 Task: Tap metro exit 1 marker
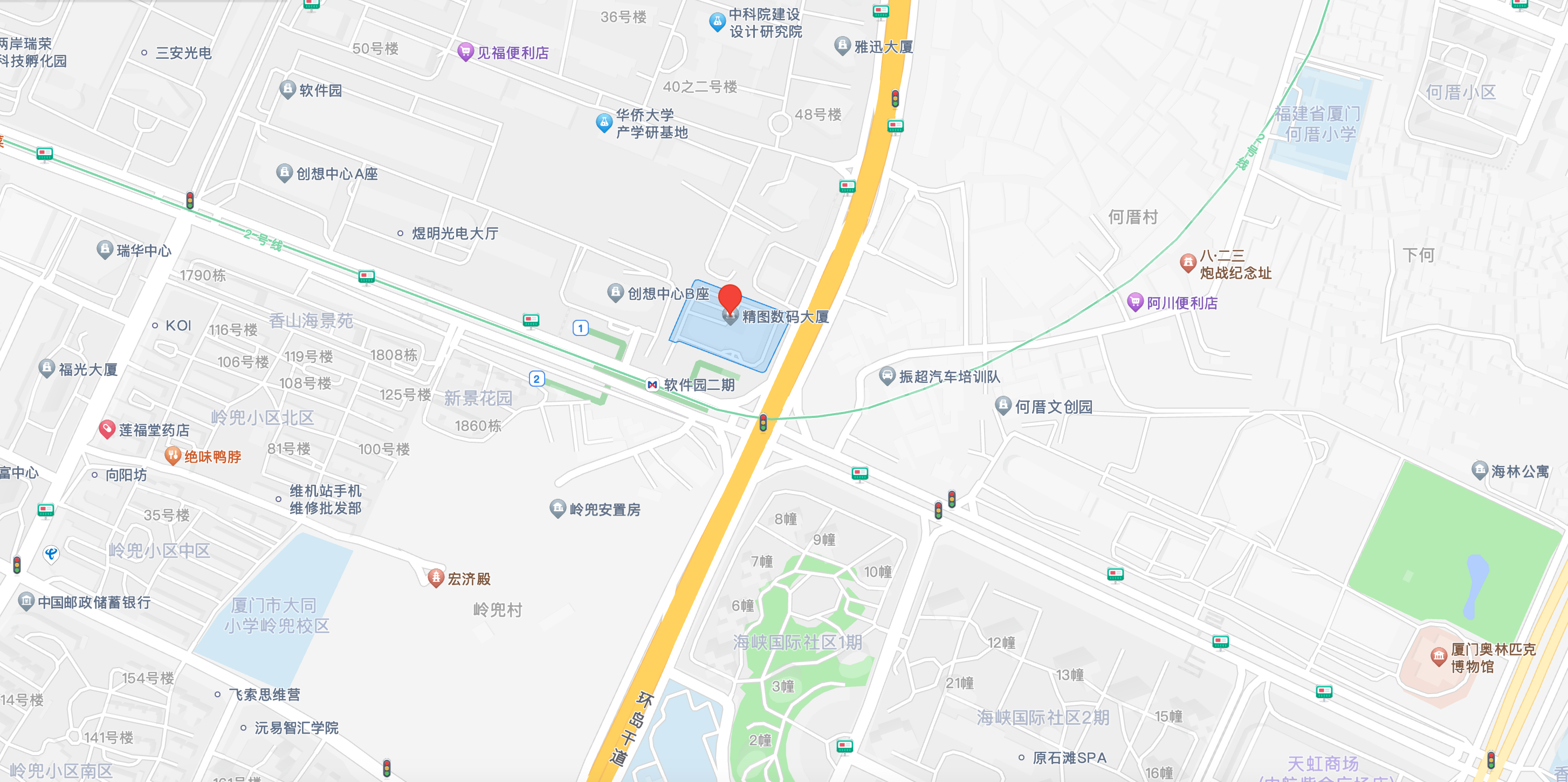(x=580, y=328)
